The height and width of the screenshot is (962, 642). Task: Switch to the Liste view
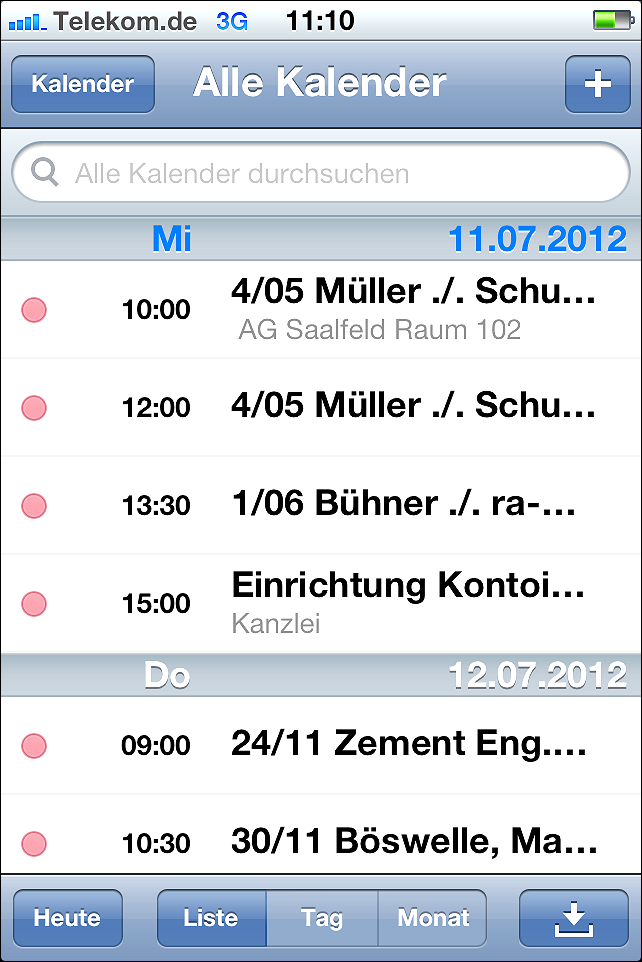click(211, 918)
